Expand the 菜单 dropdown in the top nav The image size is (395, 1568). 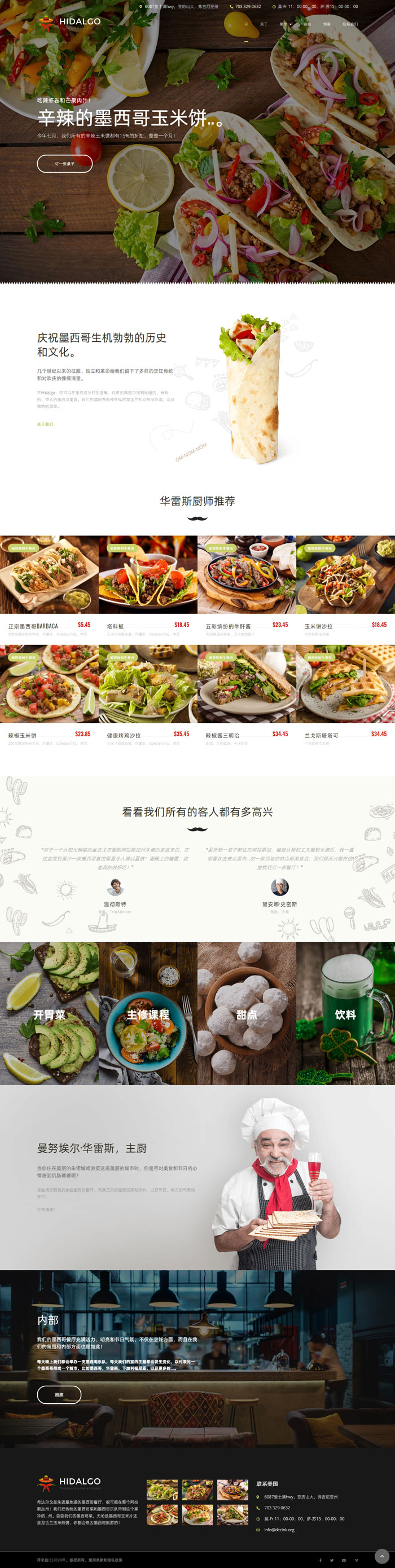(285, 24)
